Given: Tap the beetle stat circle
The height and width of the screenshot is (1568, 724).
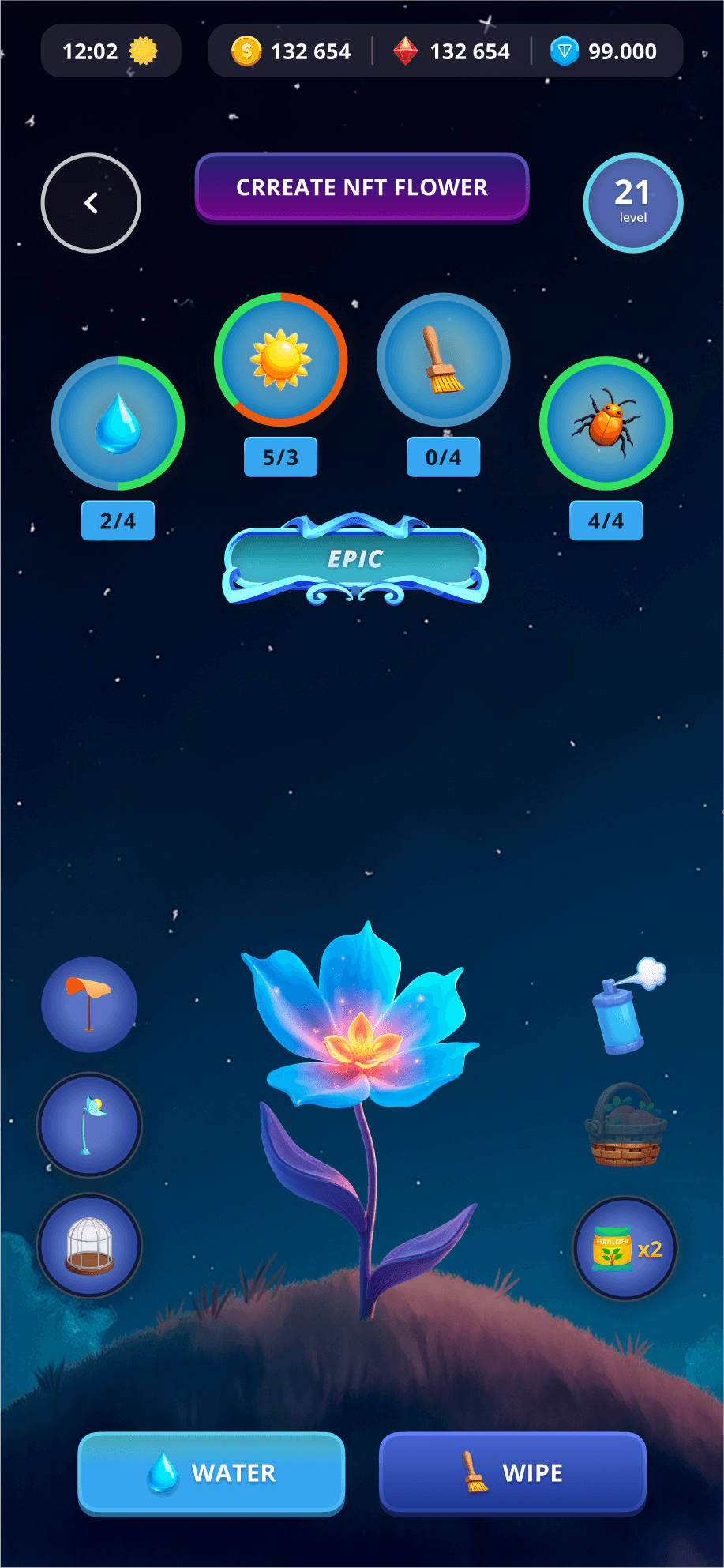Looking at the screenshot, I should tap(606, 423).
